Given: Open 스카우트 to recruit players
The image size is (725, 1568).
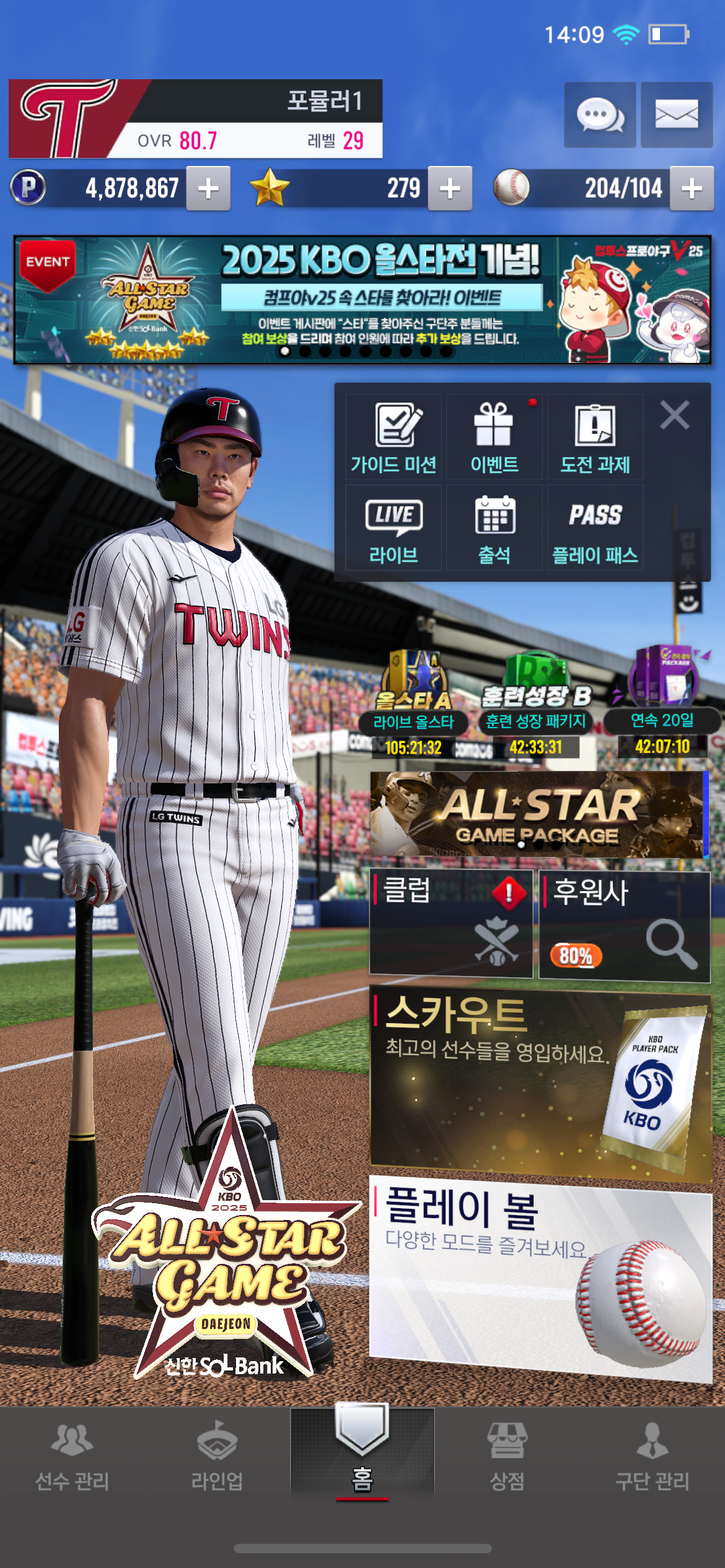Looking at the screenshot, I should [x=539, y=1084].
